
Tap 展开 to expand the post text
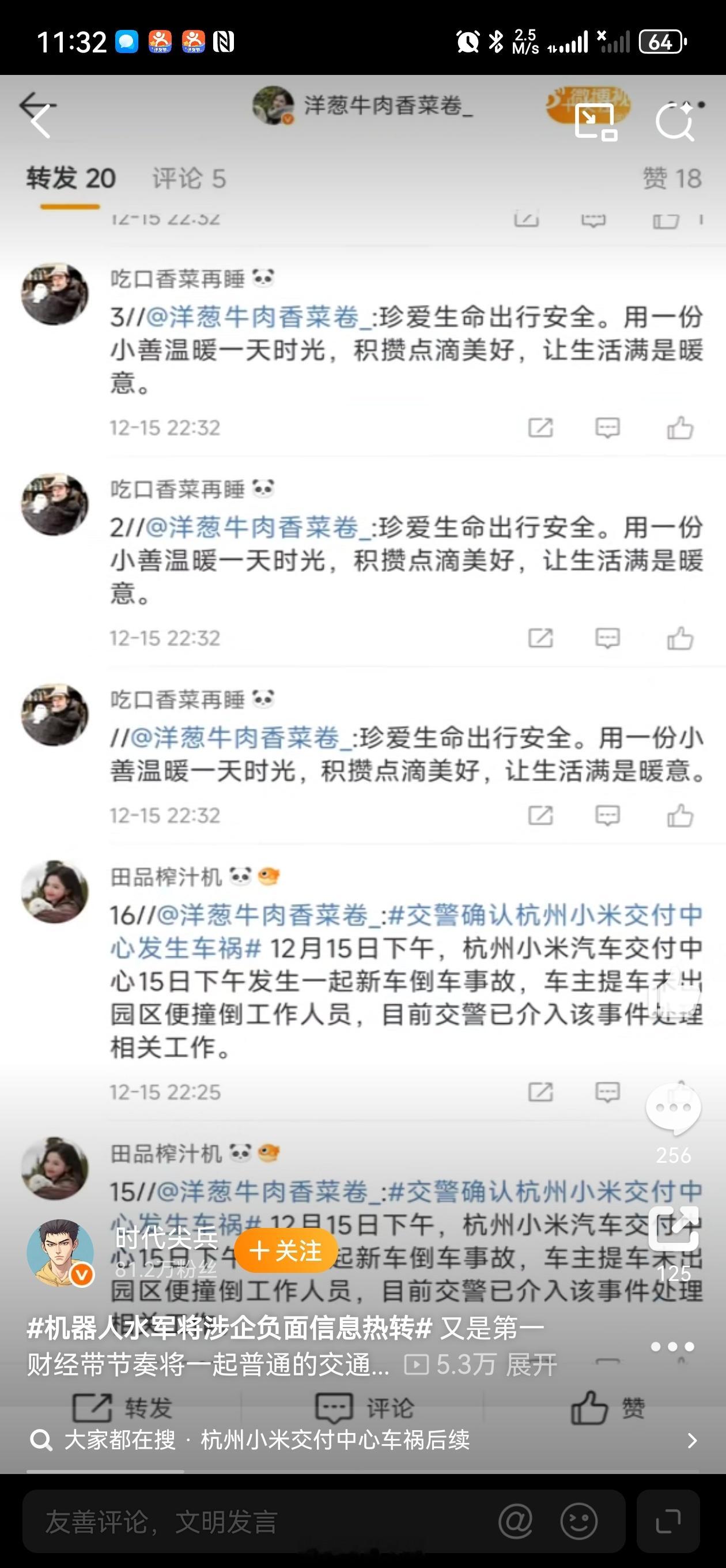[x=532, y=1366]
